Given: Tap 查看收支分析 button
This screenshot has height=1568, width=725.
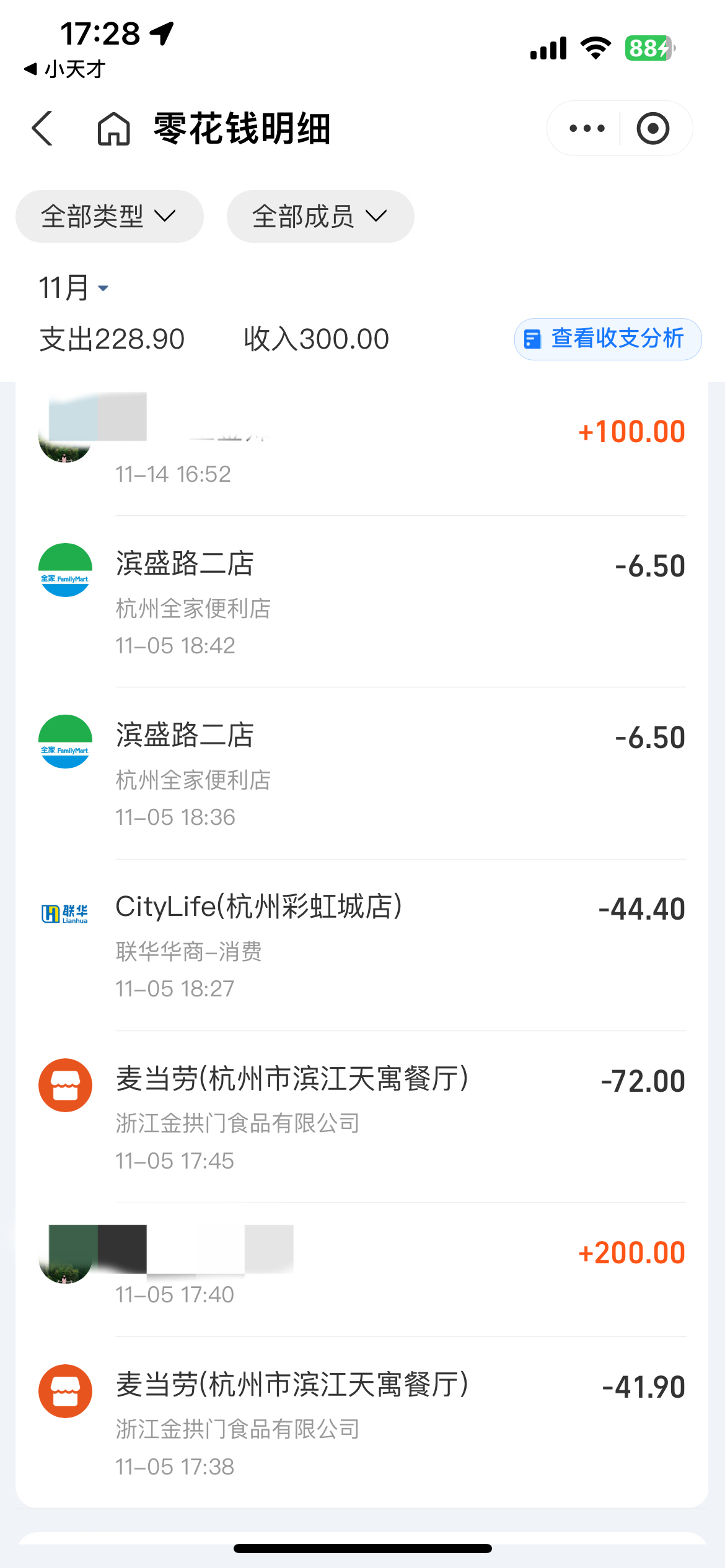Looking at the screenshot, I should tap(607, 339).
